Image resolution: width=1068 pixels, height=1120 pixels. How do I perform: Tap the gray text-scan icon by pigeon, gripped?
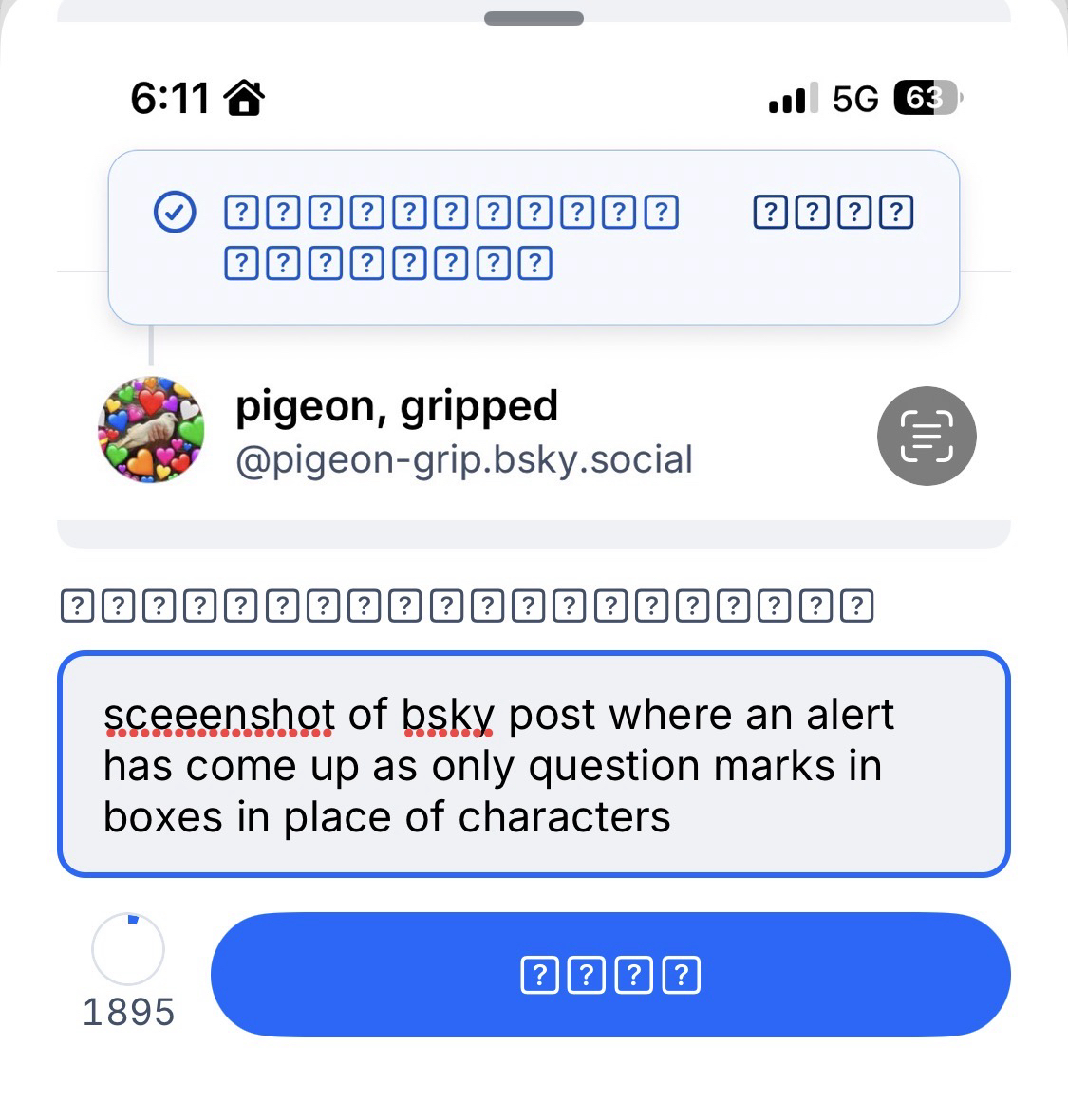pos(926,437)
